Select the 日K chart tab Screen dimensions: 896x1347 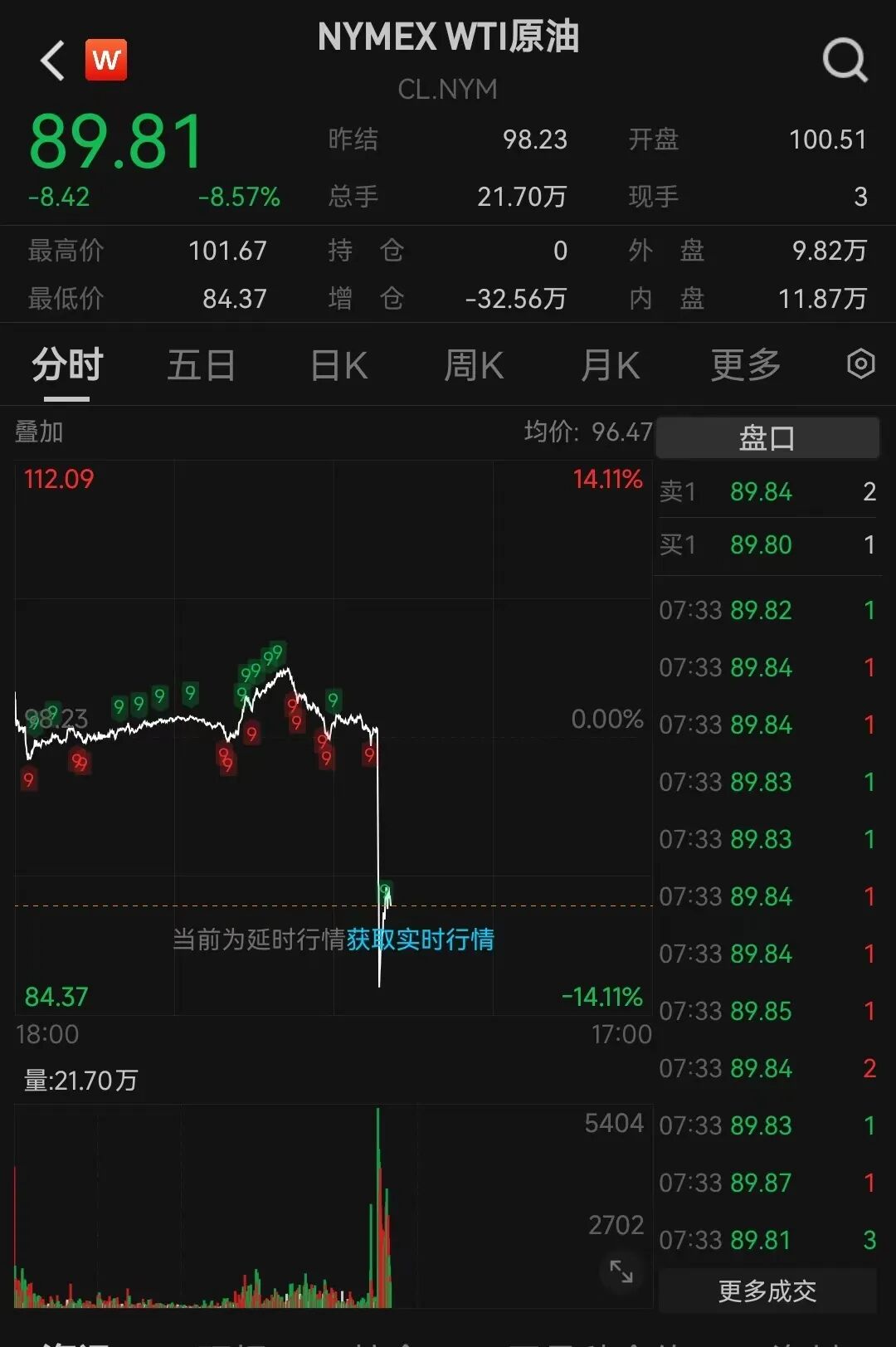(338, 365)
